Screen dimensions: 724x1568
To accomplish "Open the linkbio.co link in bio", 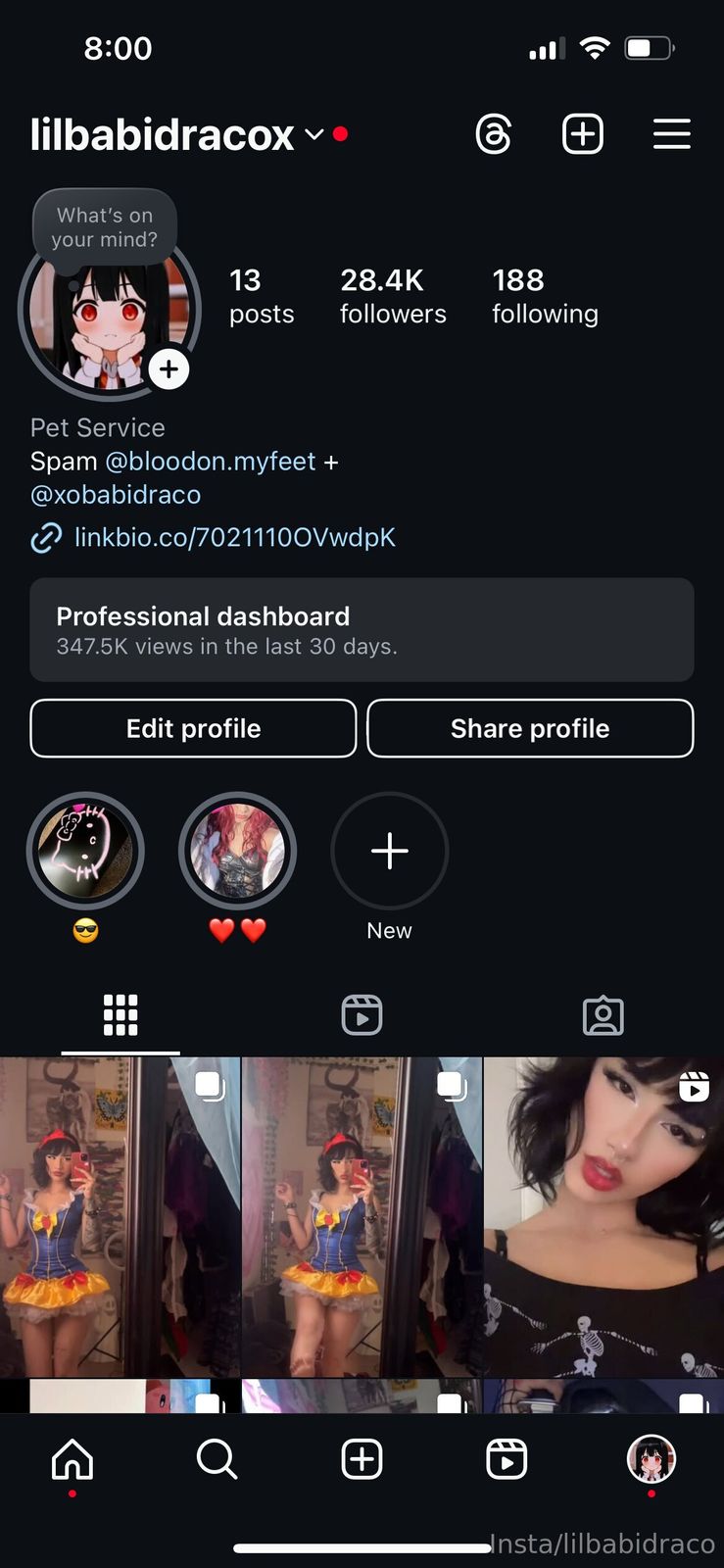I will [235, 537].
